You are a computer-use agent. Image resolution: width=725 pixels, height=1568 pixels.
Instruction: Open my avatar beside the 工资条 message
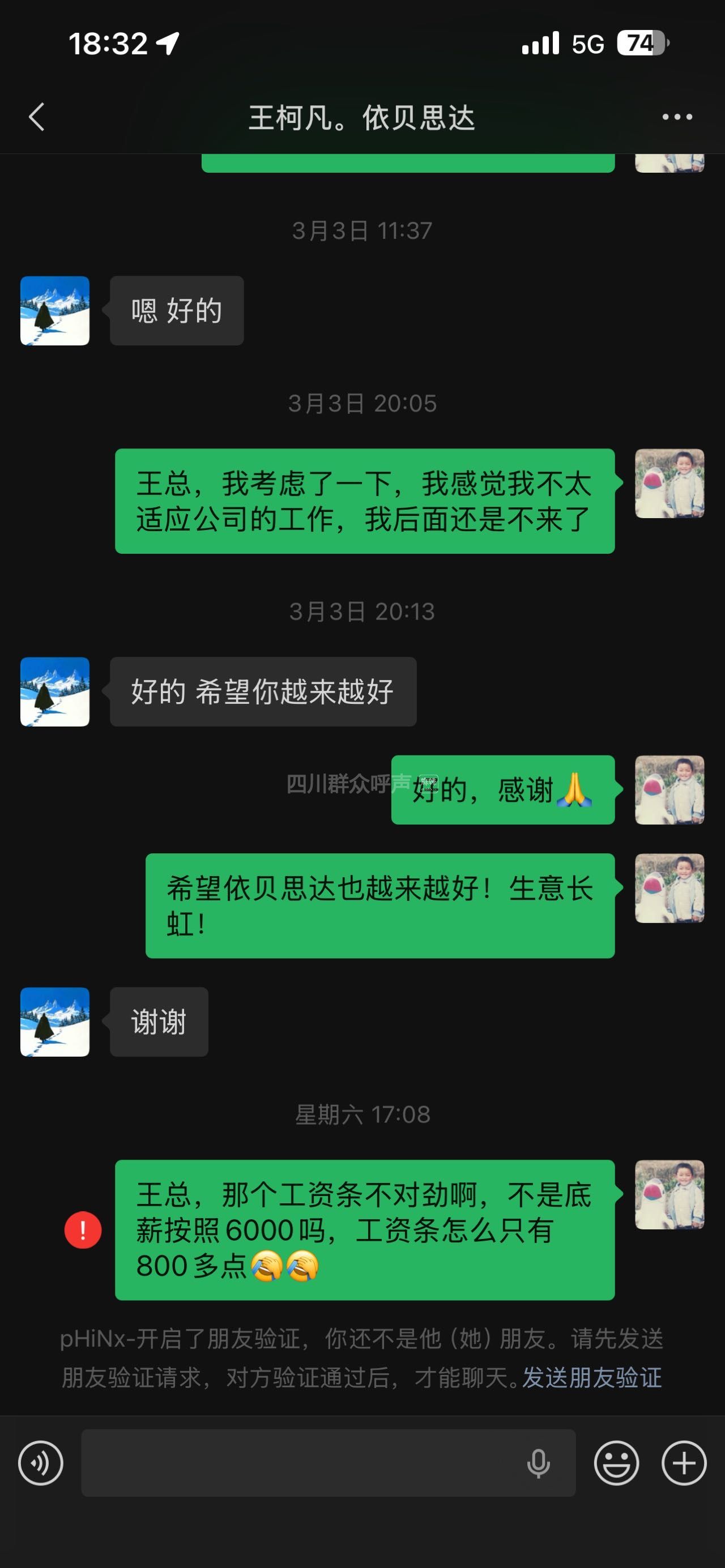pyautogui.click(x=669, y=1194)
